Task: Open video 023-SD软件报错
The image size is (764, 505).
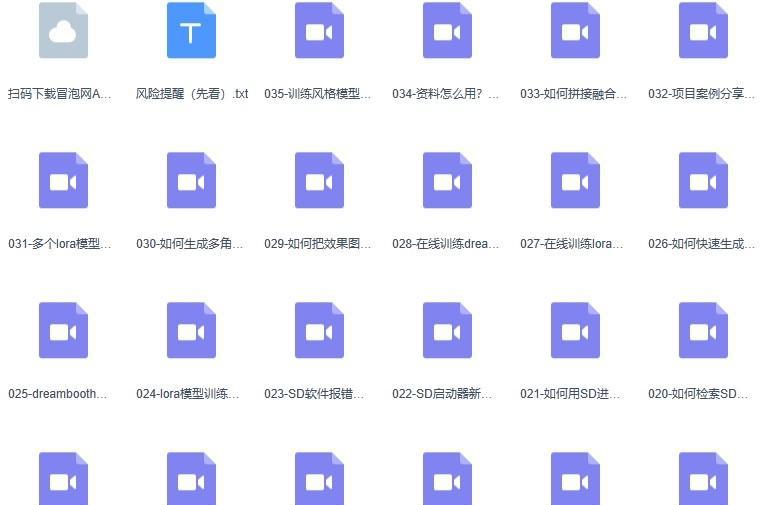Action: (319, 331)
